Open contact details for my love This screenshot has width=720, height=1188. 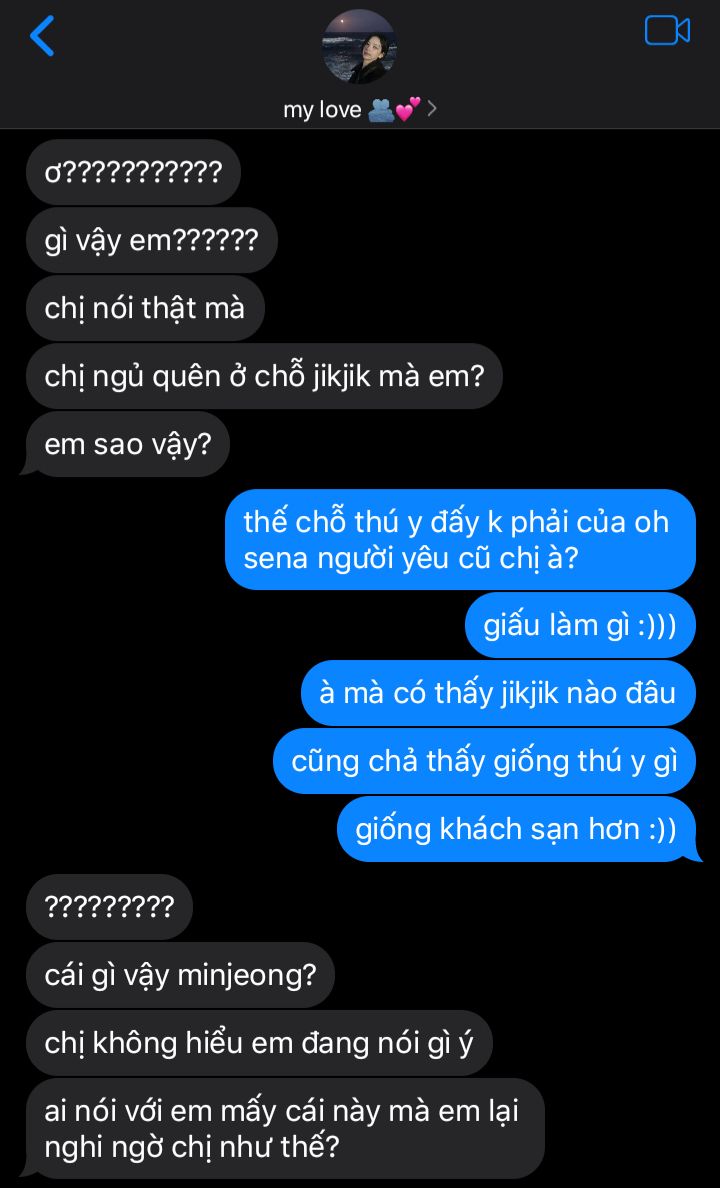point(360,109)
